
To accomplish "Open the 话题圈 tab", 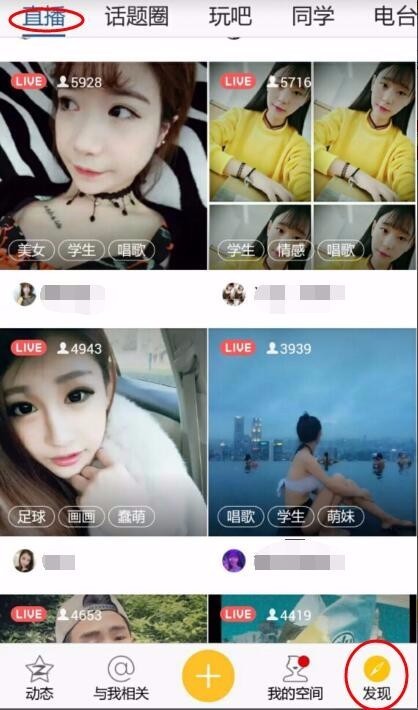I will click(x=137, y=17).
